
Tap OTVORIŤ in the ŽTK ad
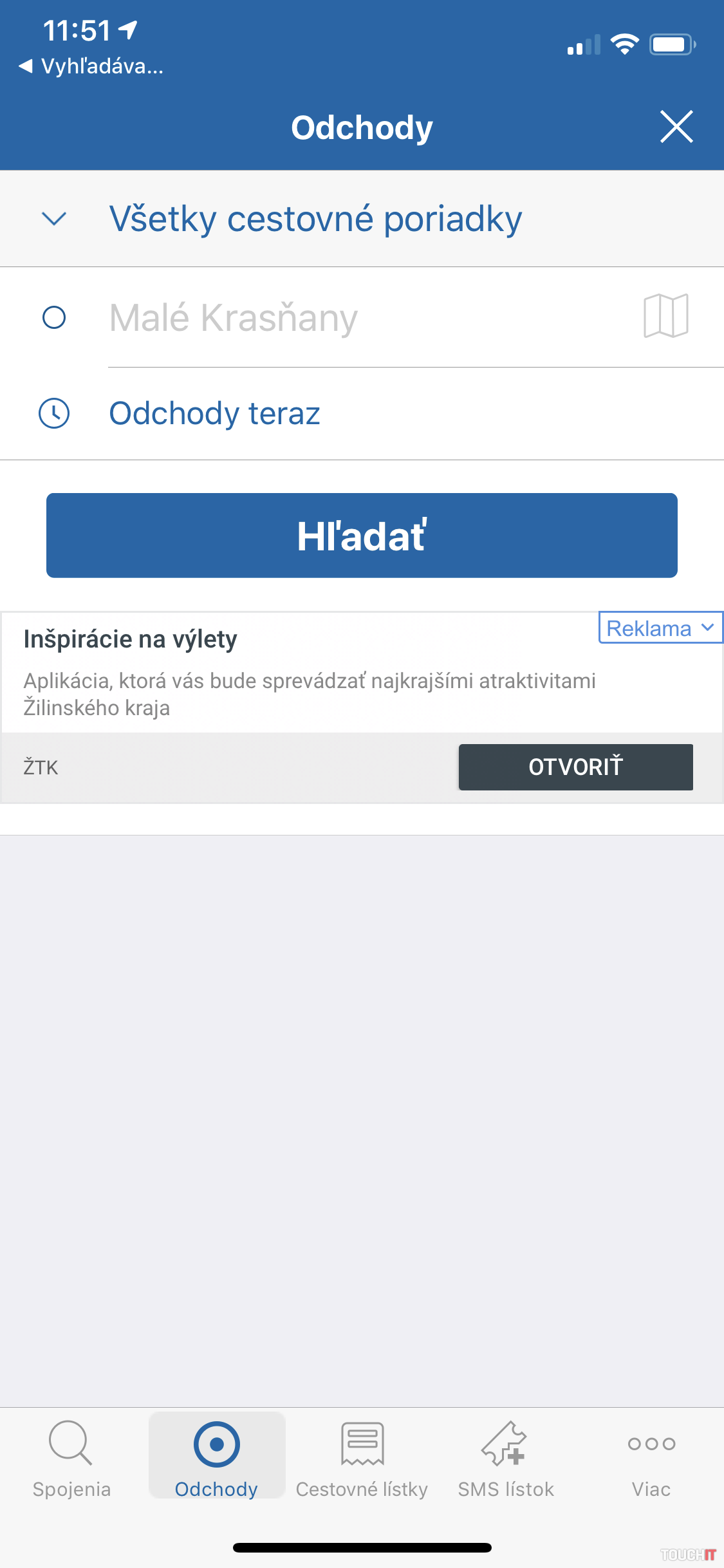click(575, 767)
